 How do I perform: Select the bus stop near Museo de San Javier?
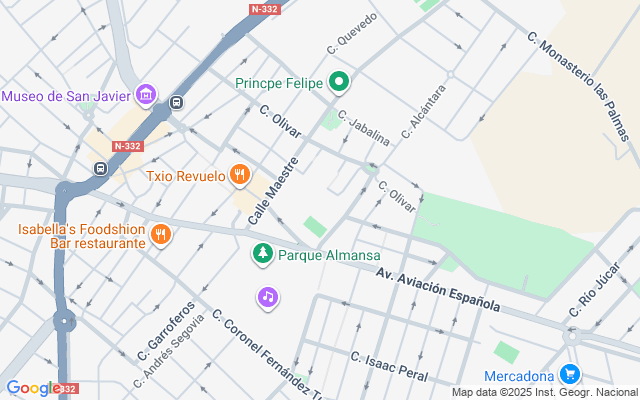pyautogui.click(x=176, y=102)
